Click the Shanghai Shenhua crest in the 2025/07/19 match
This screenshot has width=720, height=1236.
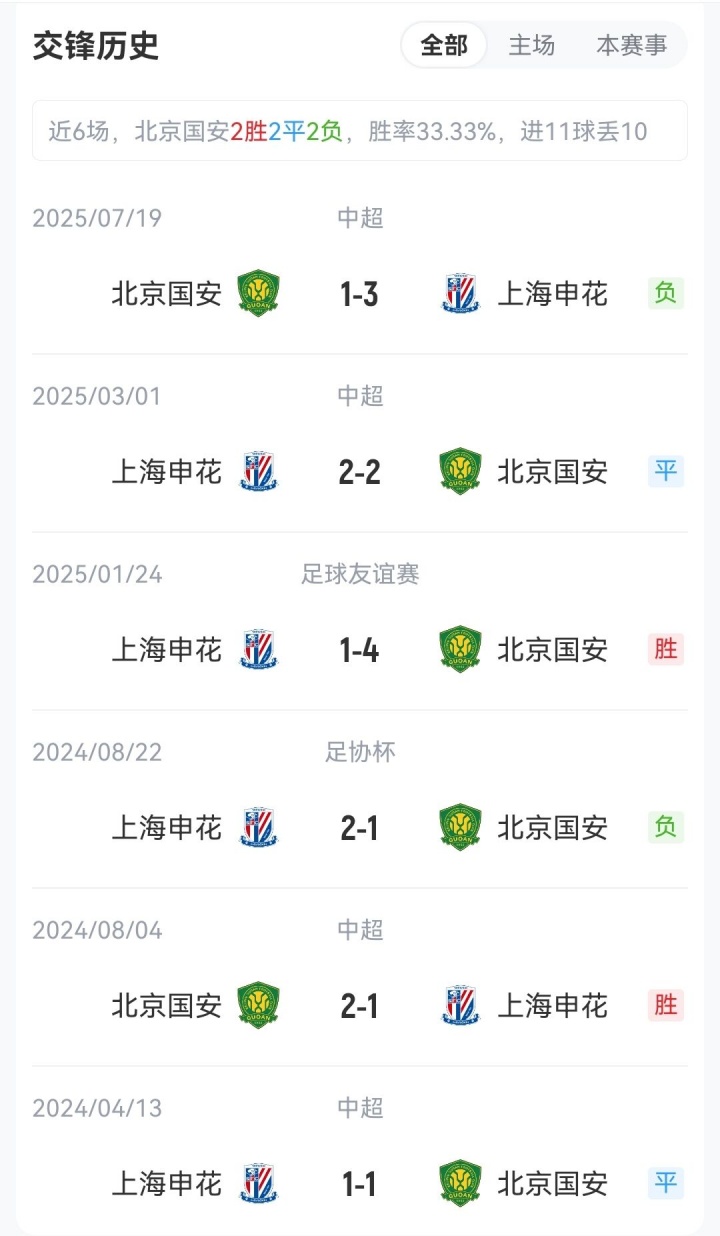(458, 293)
